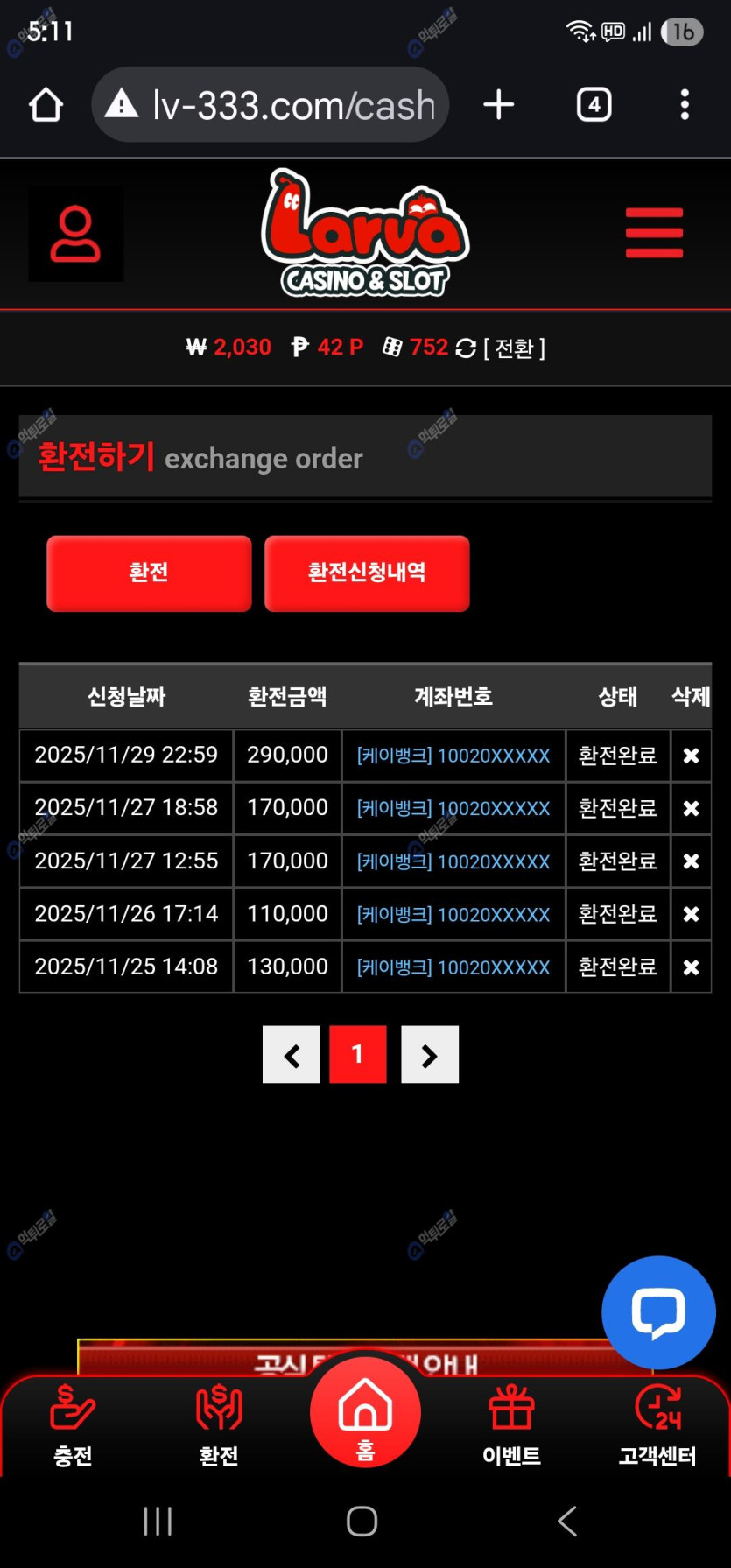Image resolution: width=731 pixels, height=1568 pixels.
Task: Go to the previous page arrow
Action: [292, 1055]
